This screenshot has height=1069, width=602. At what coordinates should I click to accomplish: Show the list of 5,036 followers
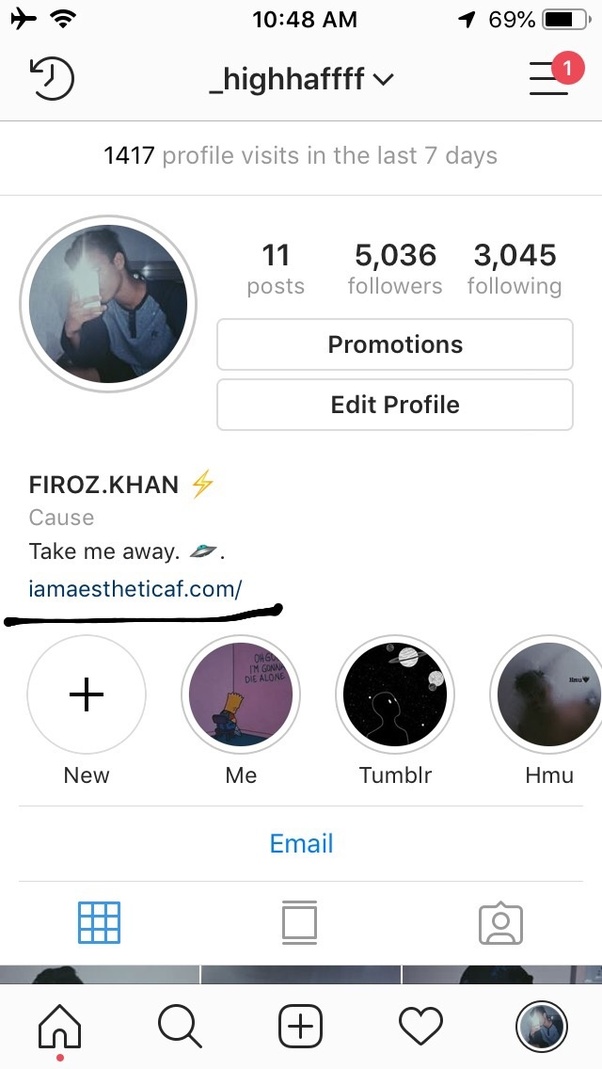395,269
